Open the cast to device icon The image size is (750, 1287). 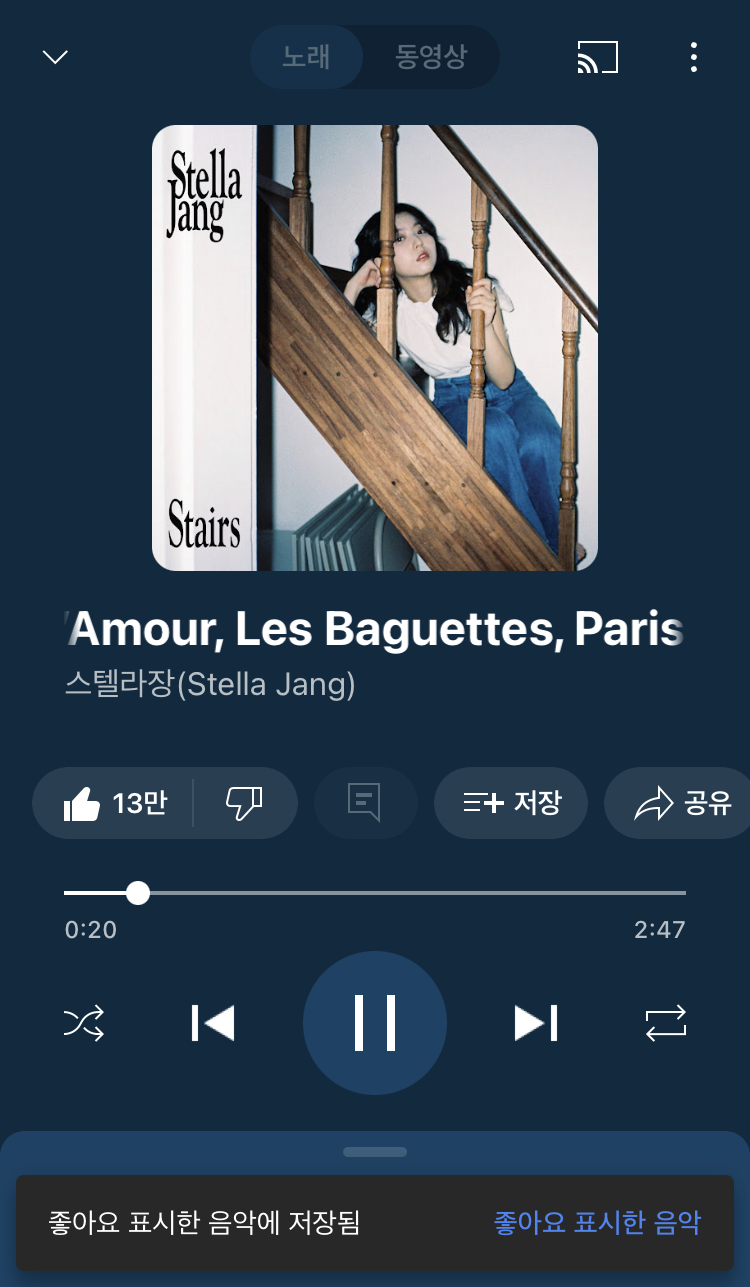[x=598, y=57]
